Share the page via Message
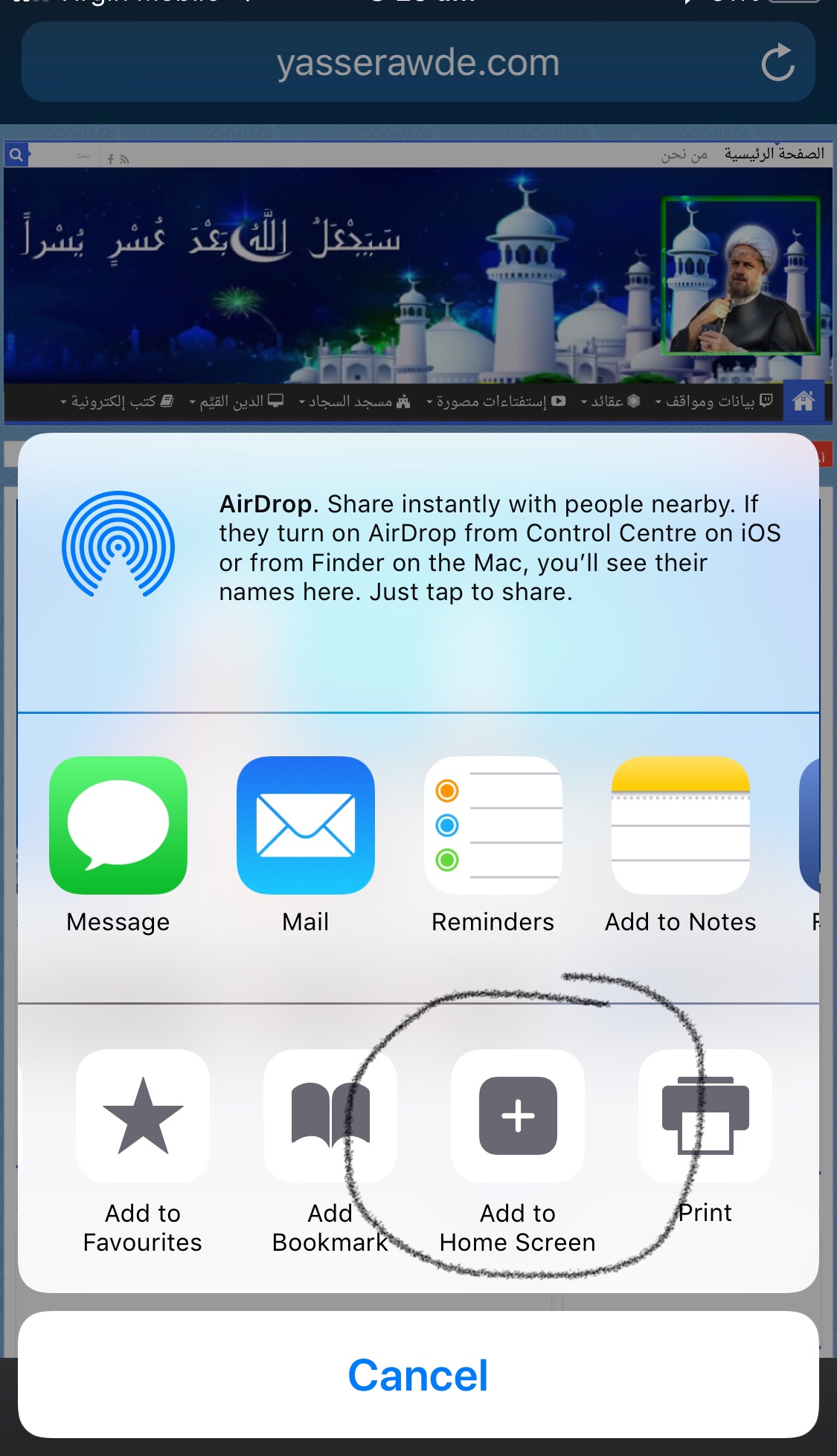The width and height of the screenshot is (837, 1456). point(118,825)
